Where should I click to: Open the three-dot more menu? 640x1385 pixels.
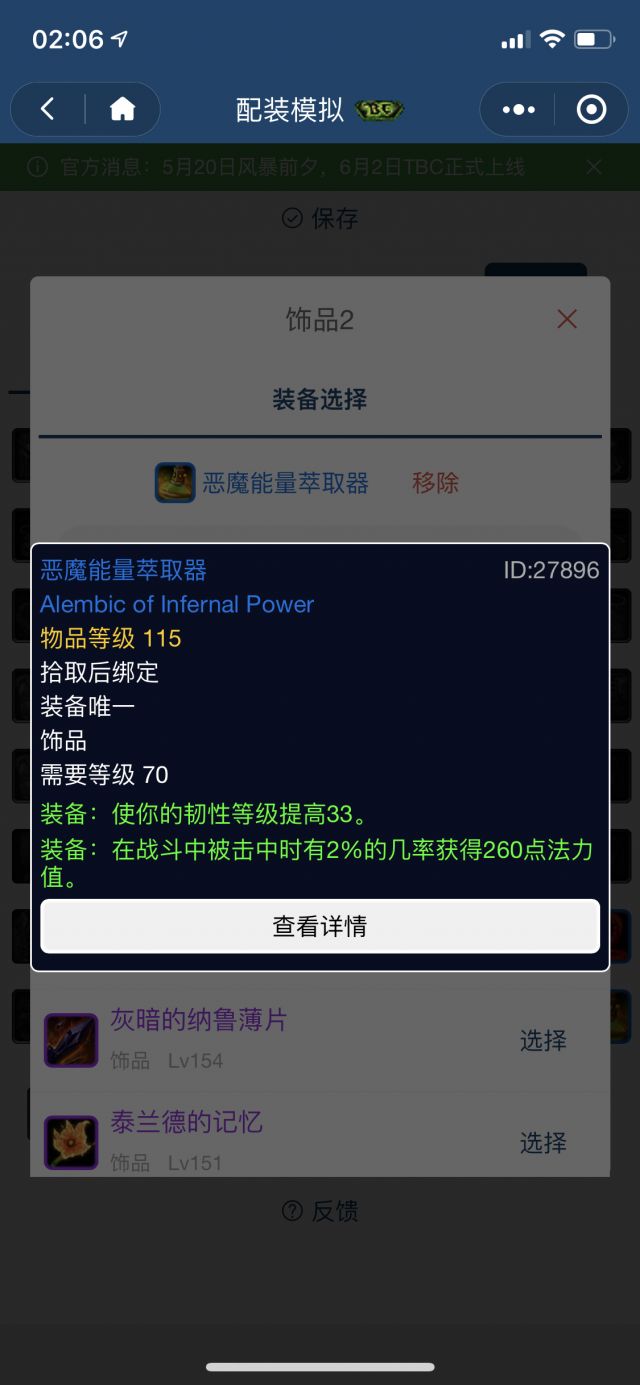point(518,109)
